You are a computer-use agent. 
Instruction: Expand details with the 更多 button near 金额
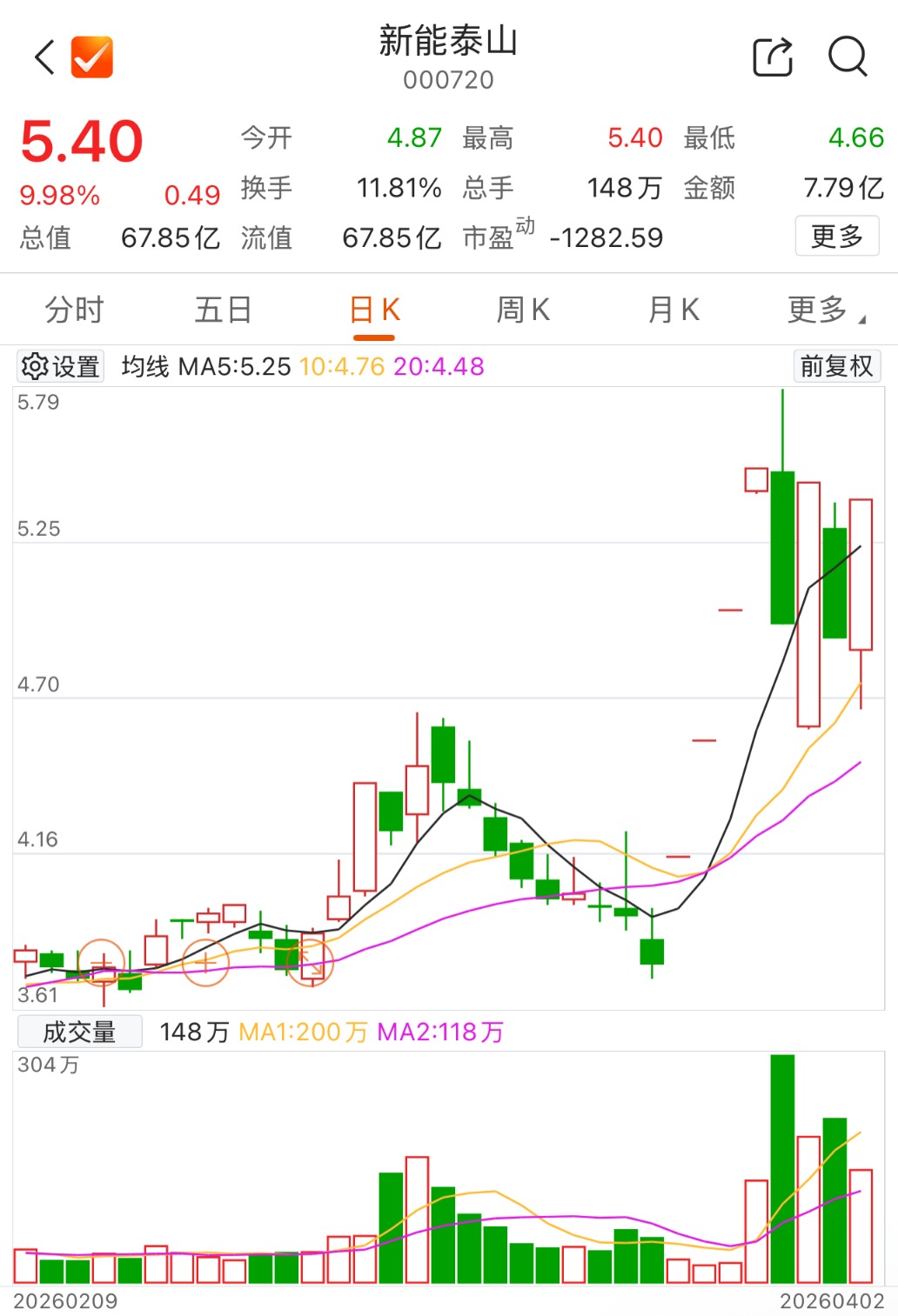click(837, 237)
